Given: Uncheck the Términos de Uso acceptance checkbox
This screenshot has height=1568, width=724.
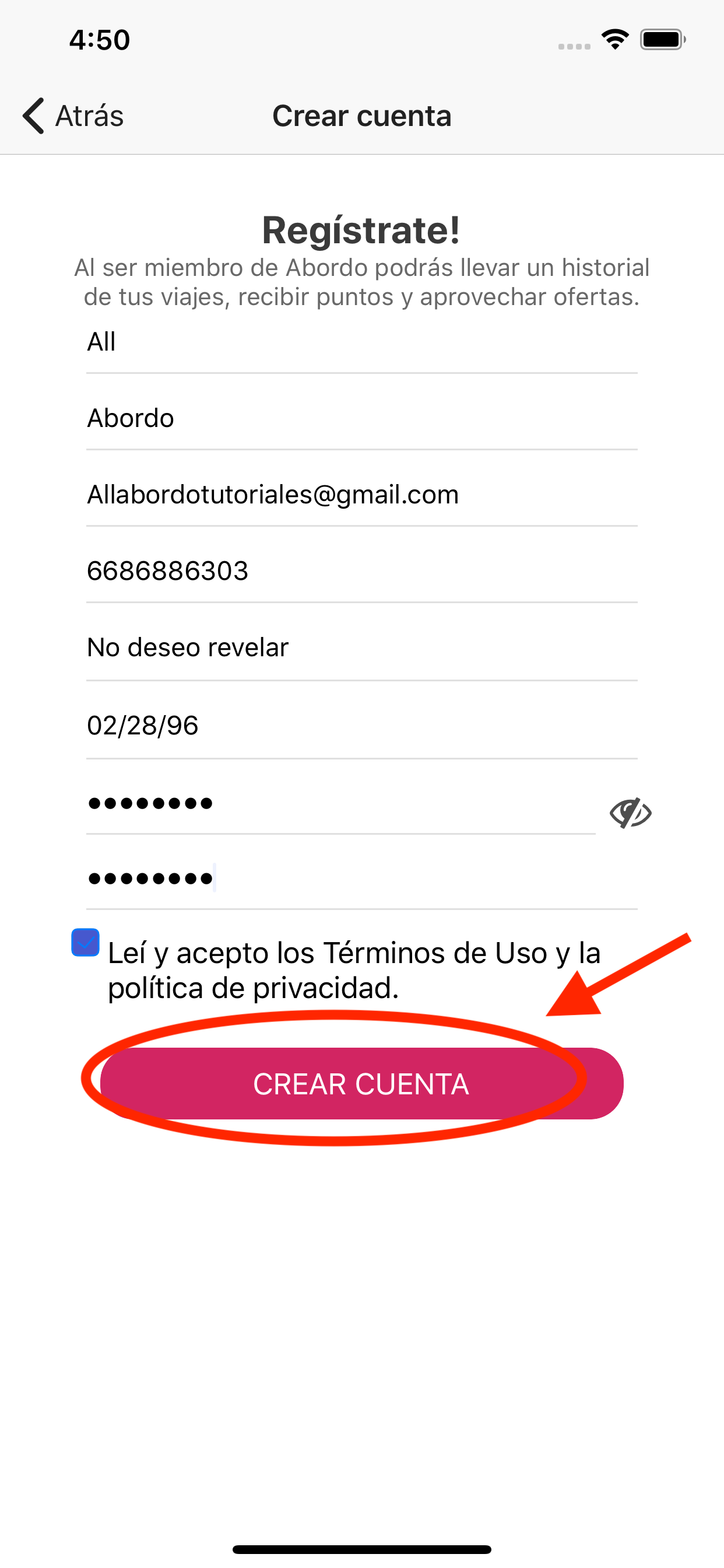Looking at the screenshot, I should pyautogui.click(x=86, y=942).
